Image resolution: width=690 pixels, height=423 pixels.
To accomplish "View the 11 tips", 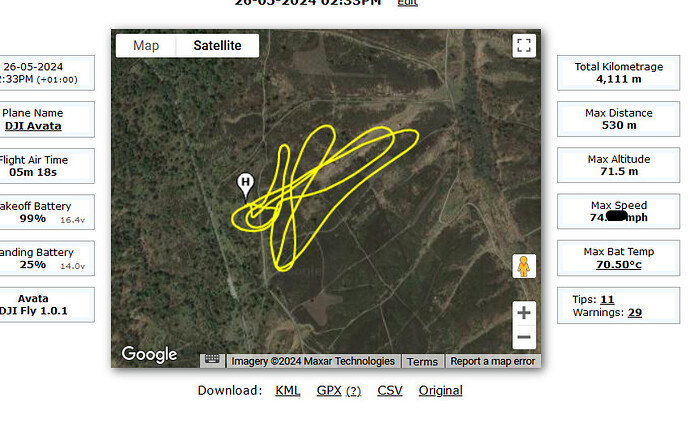I will point(607,299).
